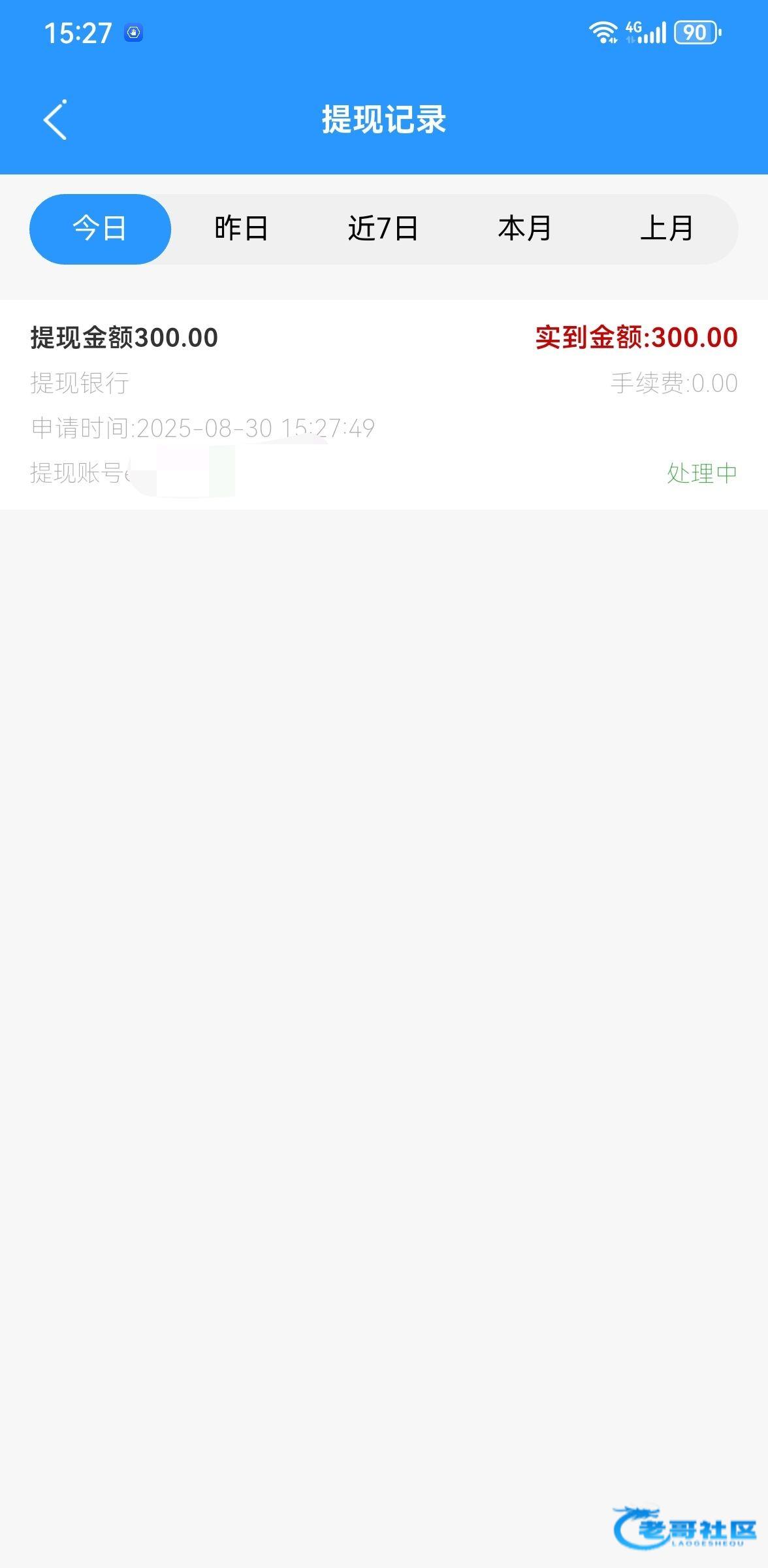Show records for 近7日
This screenshot has height=1568, width=768.
click(x=383, y=229)
